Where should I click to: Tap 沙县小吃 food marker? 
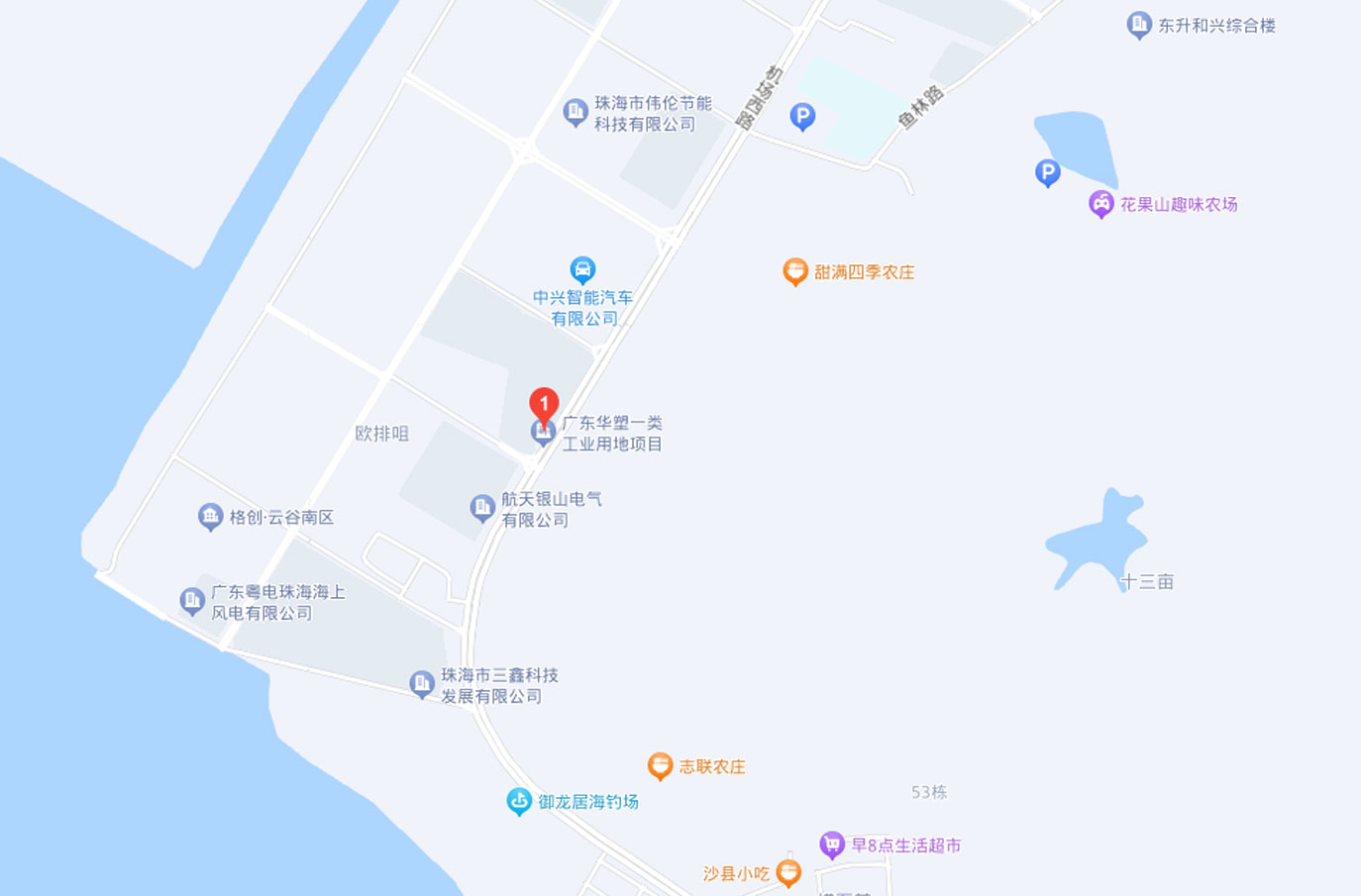coord(788,872)
